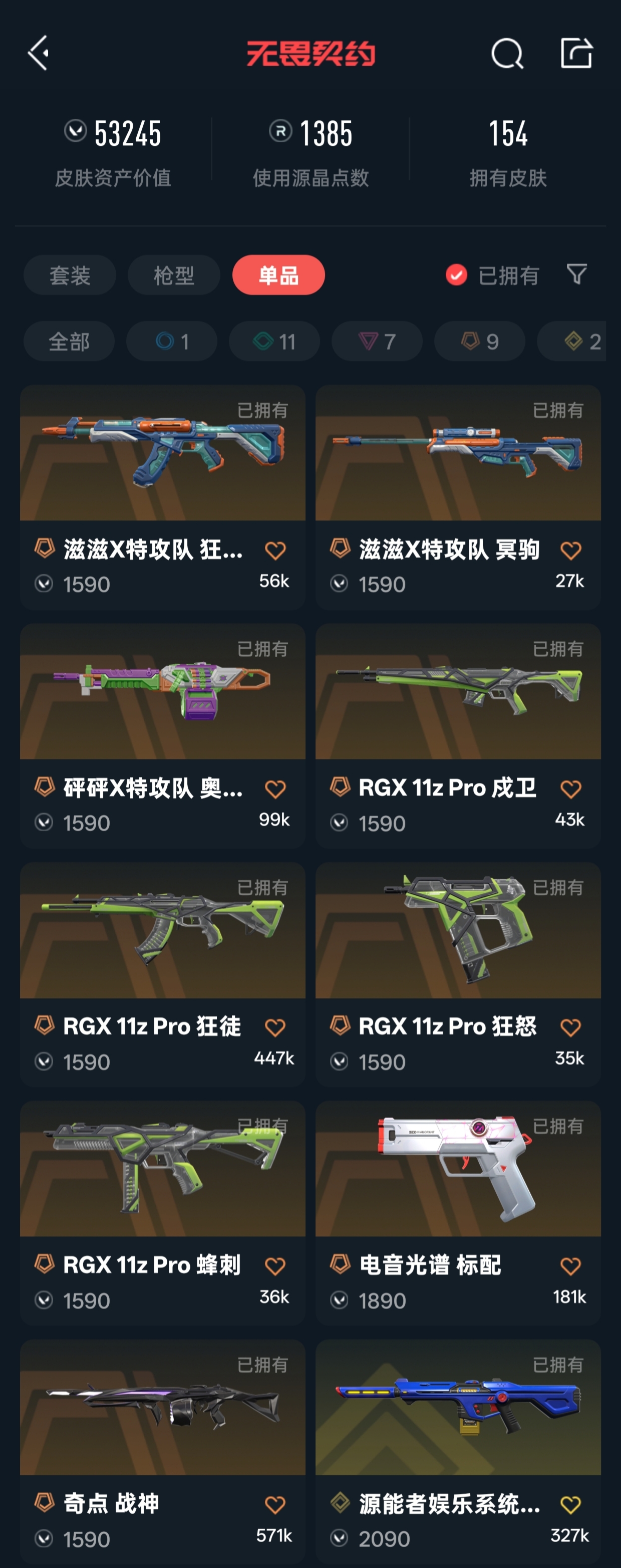Switch to the 套装 tab
The width and height of the screenshot is (621, 1568).
(x=70, y=275)
